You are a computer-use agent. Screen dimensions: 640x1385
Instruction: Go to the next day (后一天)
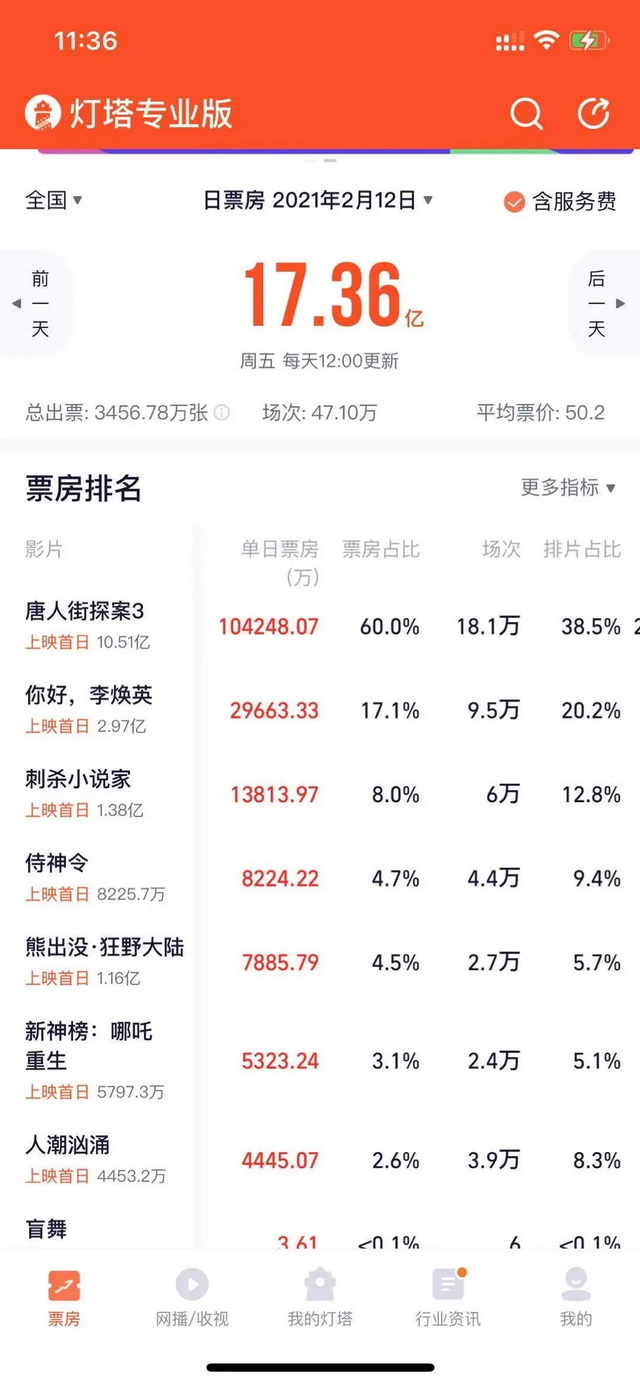pos(601,303)
